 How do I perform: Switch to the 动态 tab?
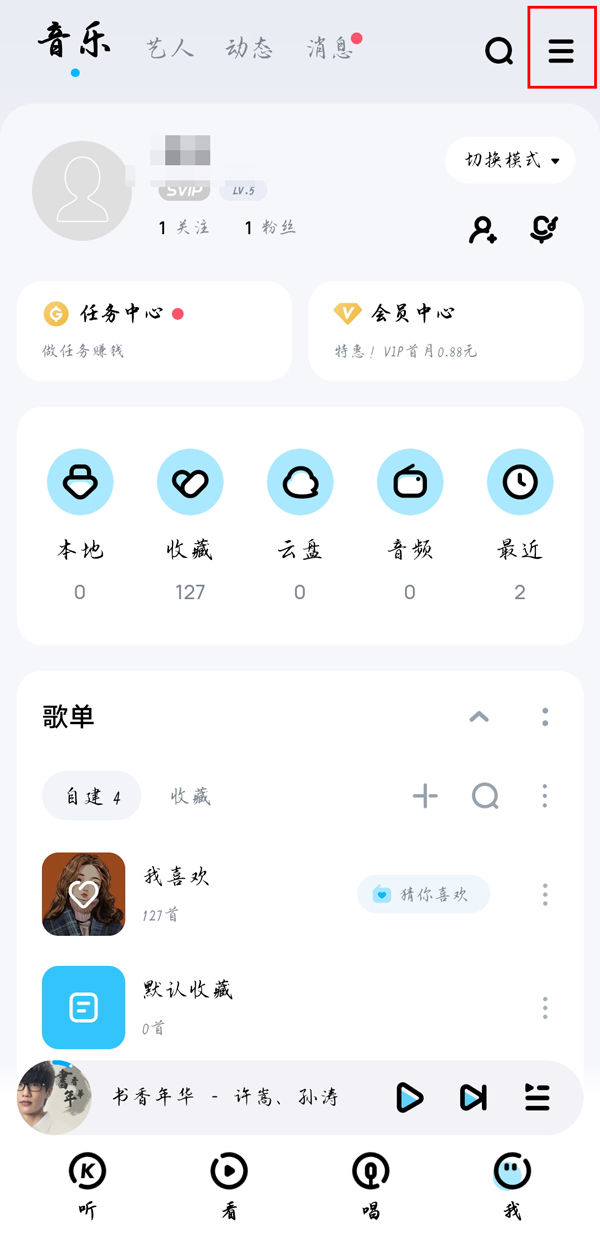(x=249, y=48)
